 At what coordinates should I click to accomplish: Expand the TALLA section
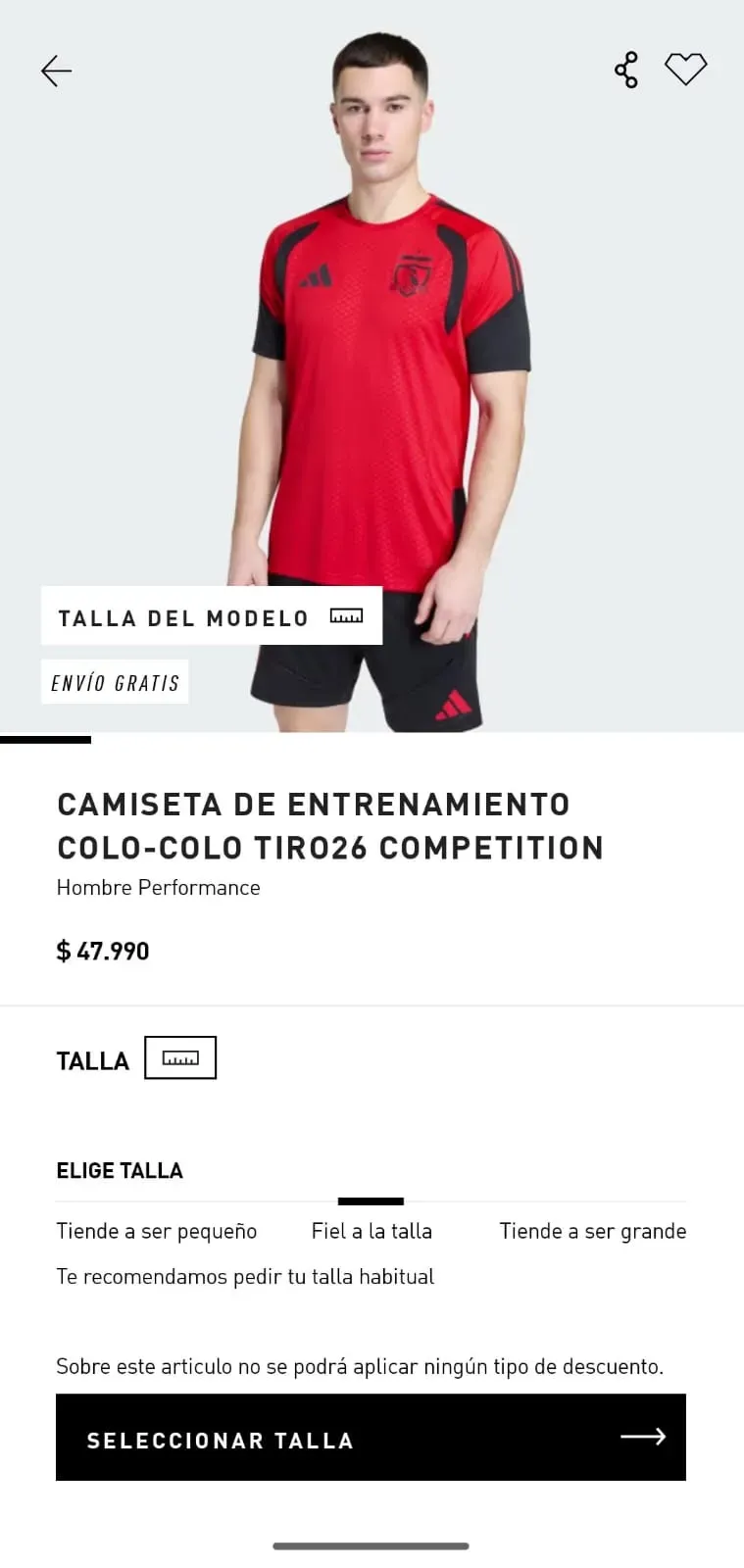[92, 1059]
